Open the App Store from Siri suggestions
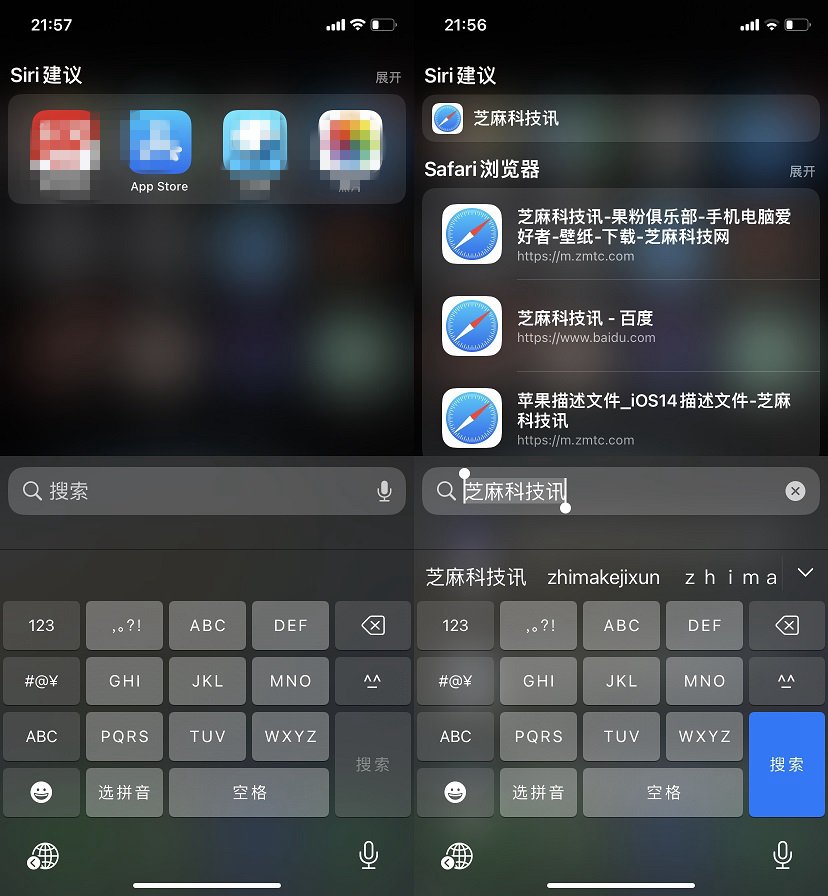The height and width of the screenshot is (896, 828). click(x=159, y=150)
